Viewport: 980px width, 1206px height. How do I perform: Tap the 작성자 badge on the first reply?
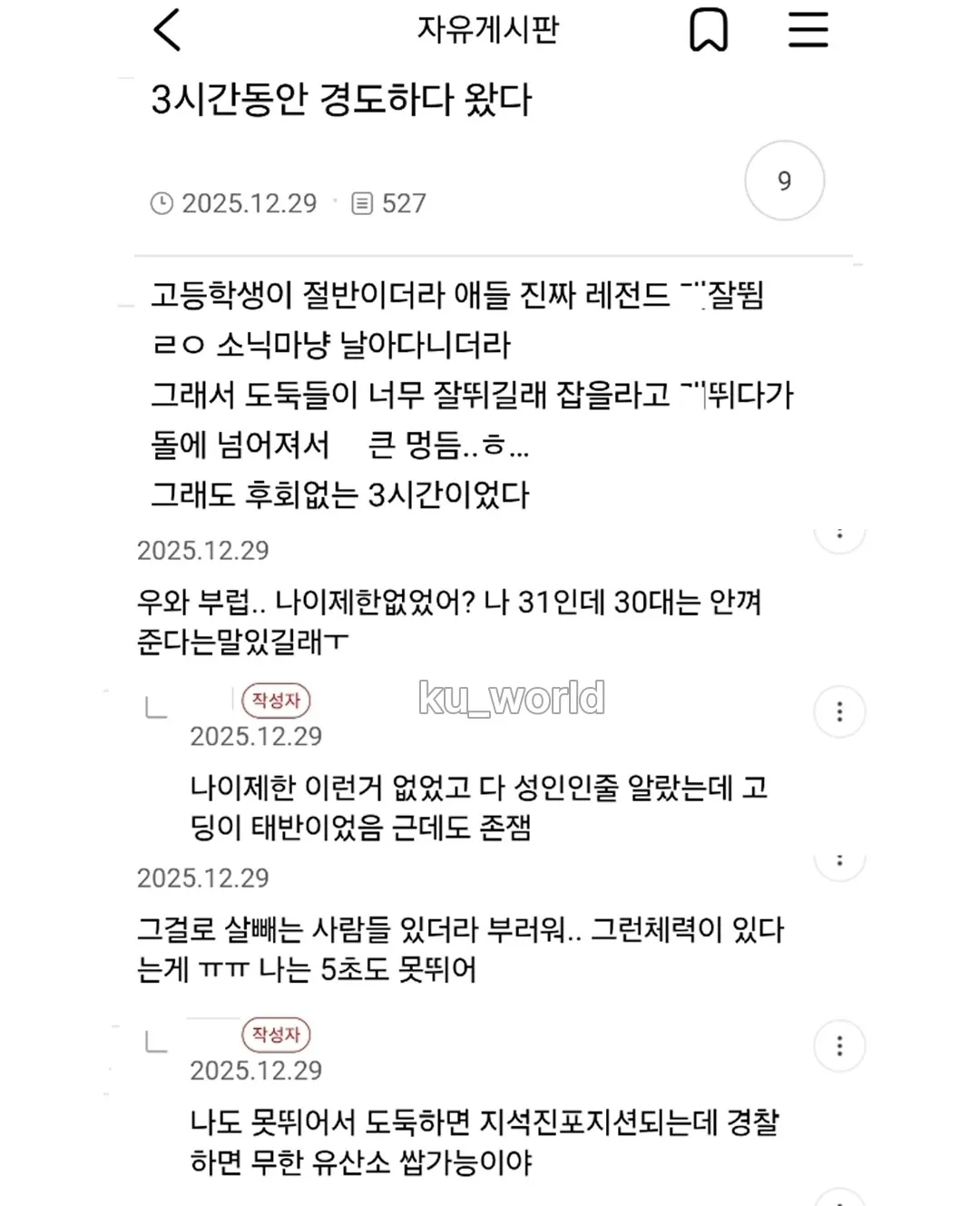pyautogui.click(x=277, y=701)
